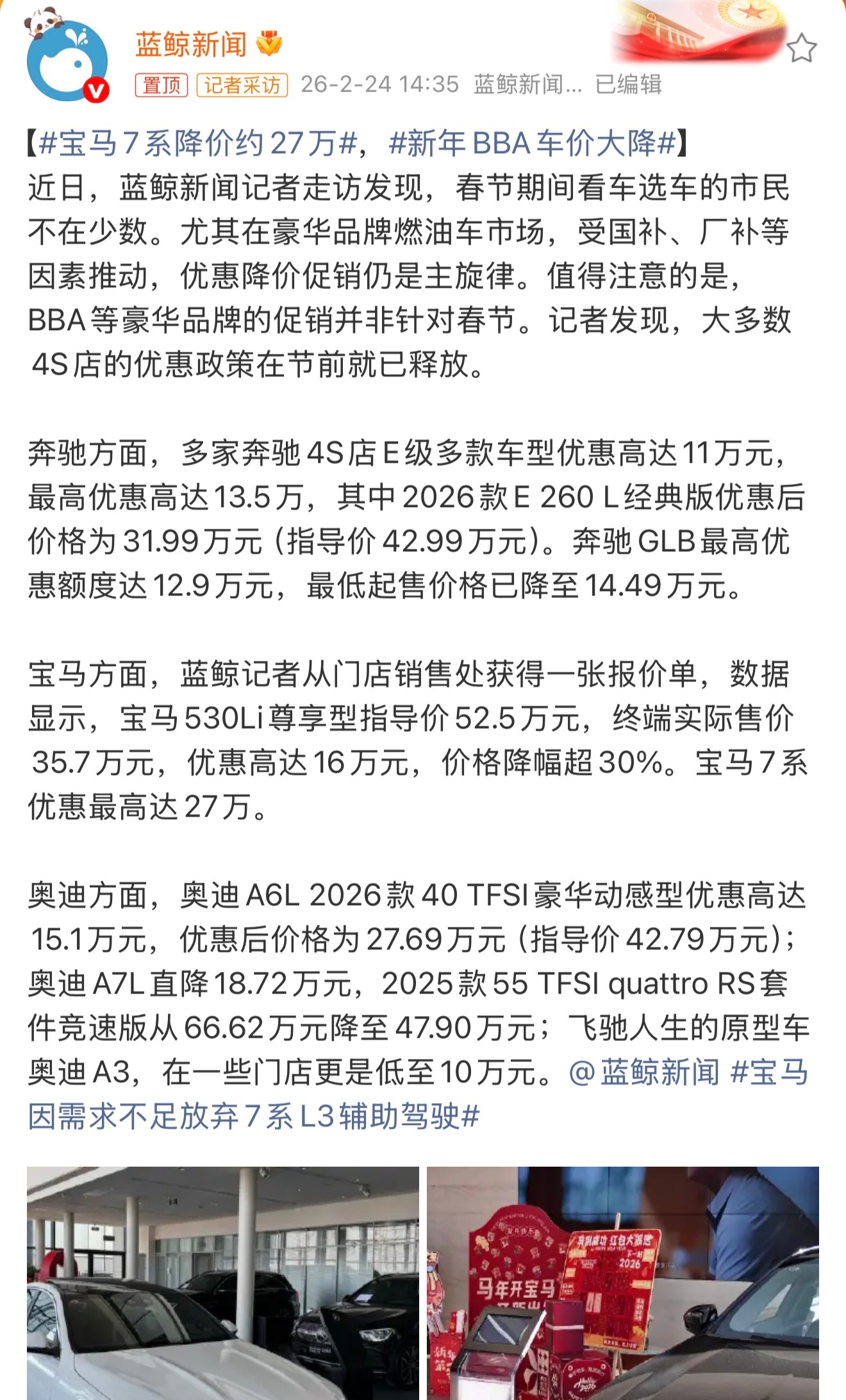Expand the post timestamp 26-2-24 14:35
This screenshot has width=846, height=1400.
coord(379,87)
